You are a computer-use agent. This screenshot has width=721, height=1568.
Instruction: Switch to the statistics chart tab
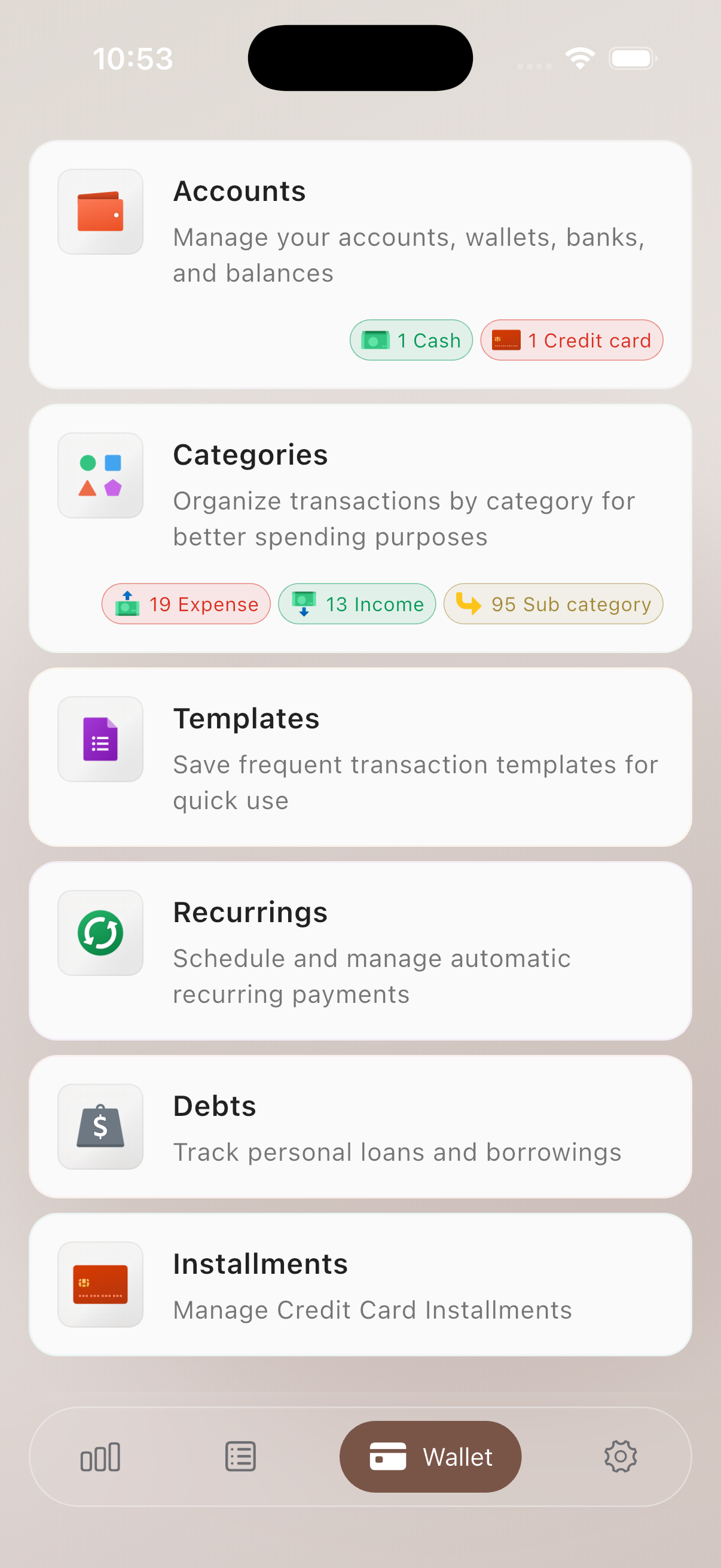(100, 1457)
